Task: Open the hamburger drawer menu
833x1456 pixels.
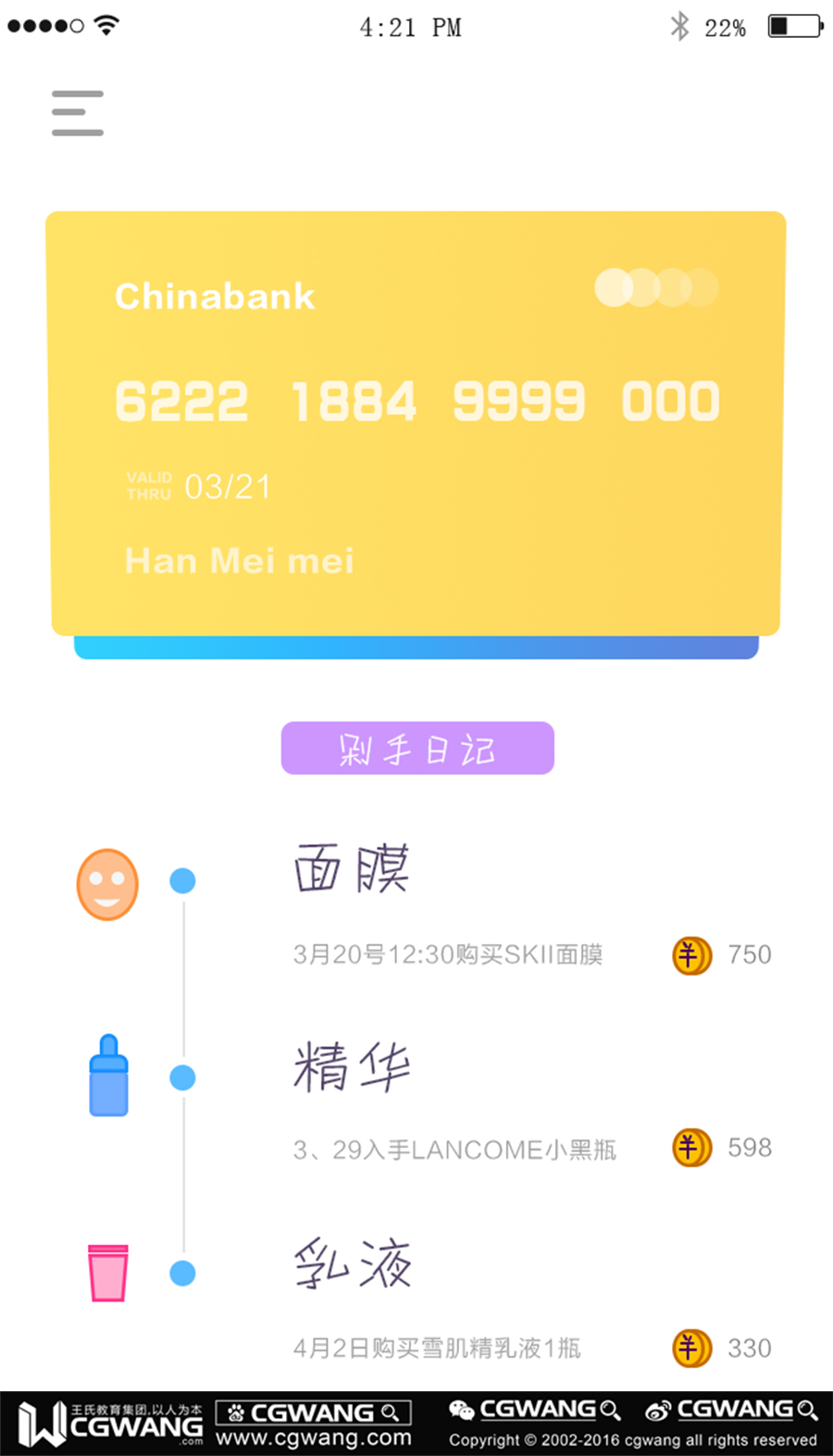Action: pos(78,113)
